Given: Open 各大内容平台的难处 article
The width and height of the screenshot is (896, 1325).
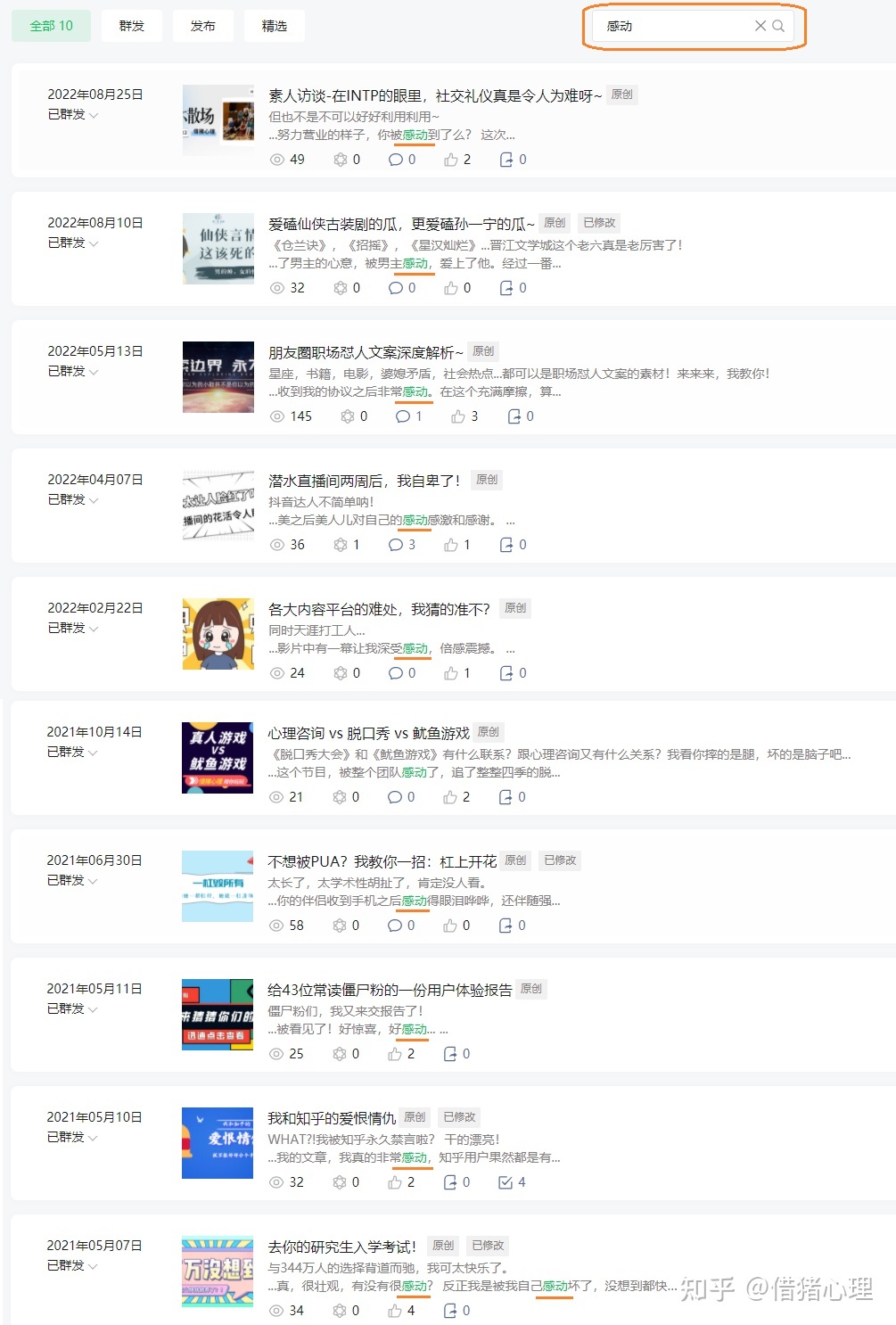Looking at the screenshot, I should (379, 609).
